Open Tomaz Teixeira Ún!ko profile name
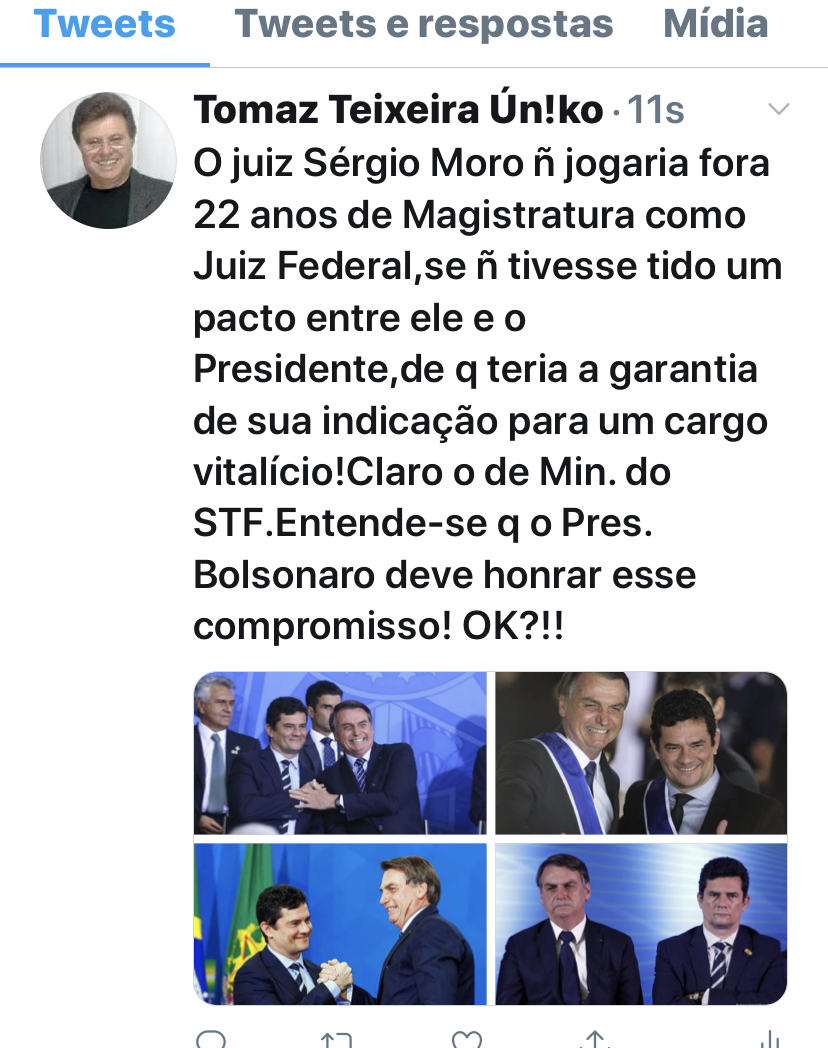Screen dimensions: 828x1048 coord(398,110)
